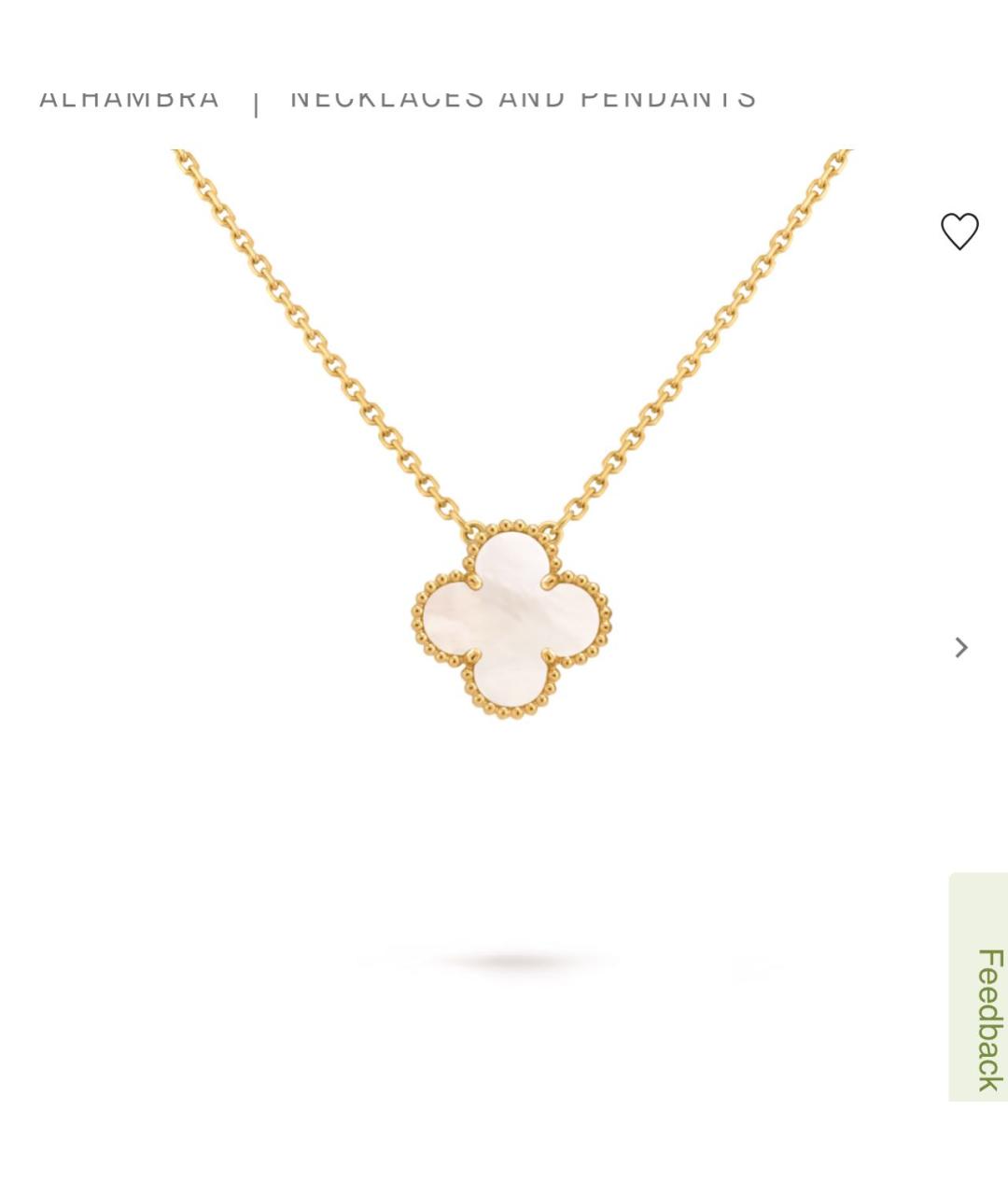This screenshot has width=1008, height=1195.
Task: Go to NECKLACES AND PENDANTS category
Action: 525,96
